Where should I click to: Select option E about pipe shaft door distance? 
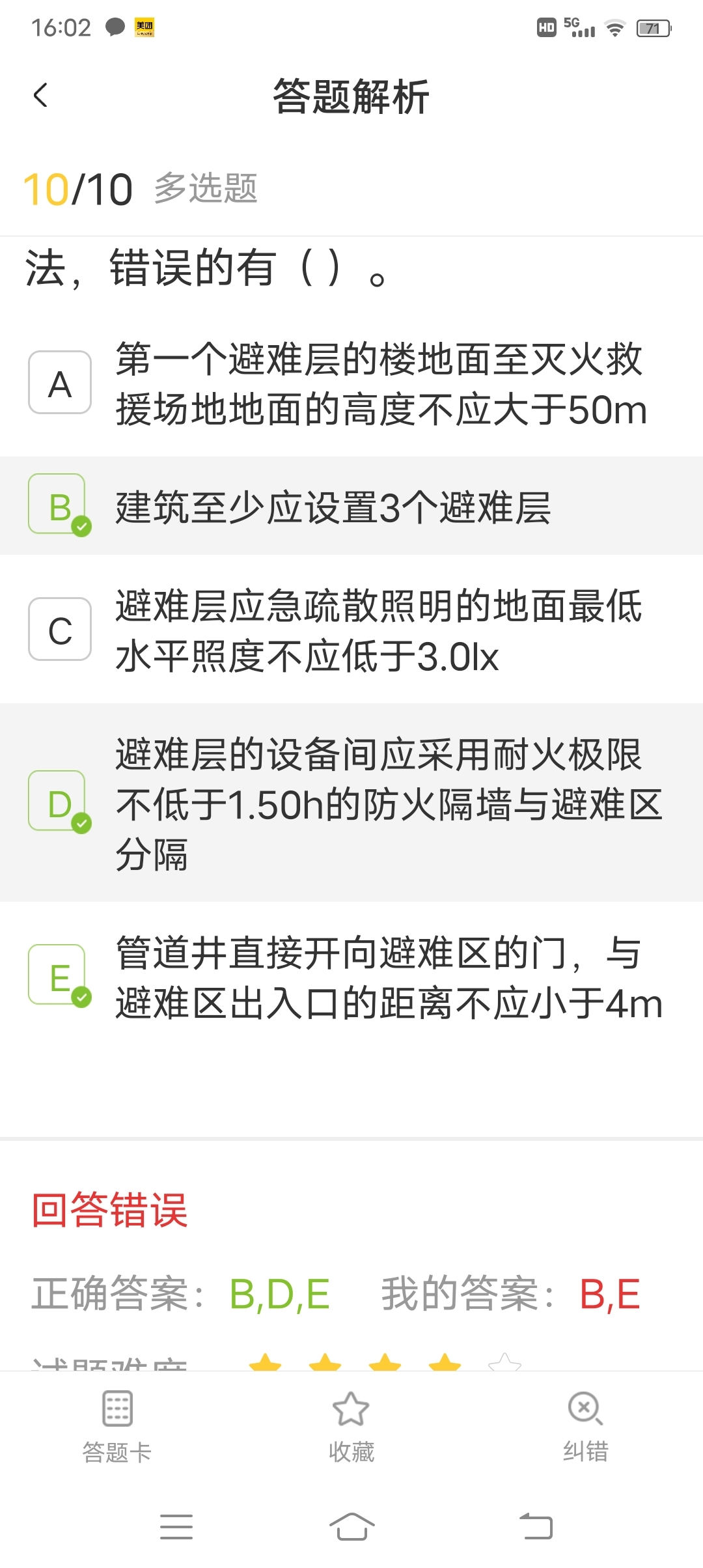[x=351, y=977]
